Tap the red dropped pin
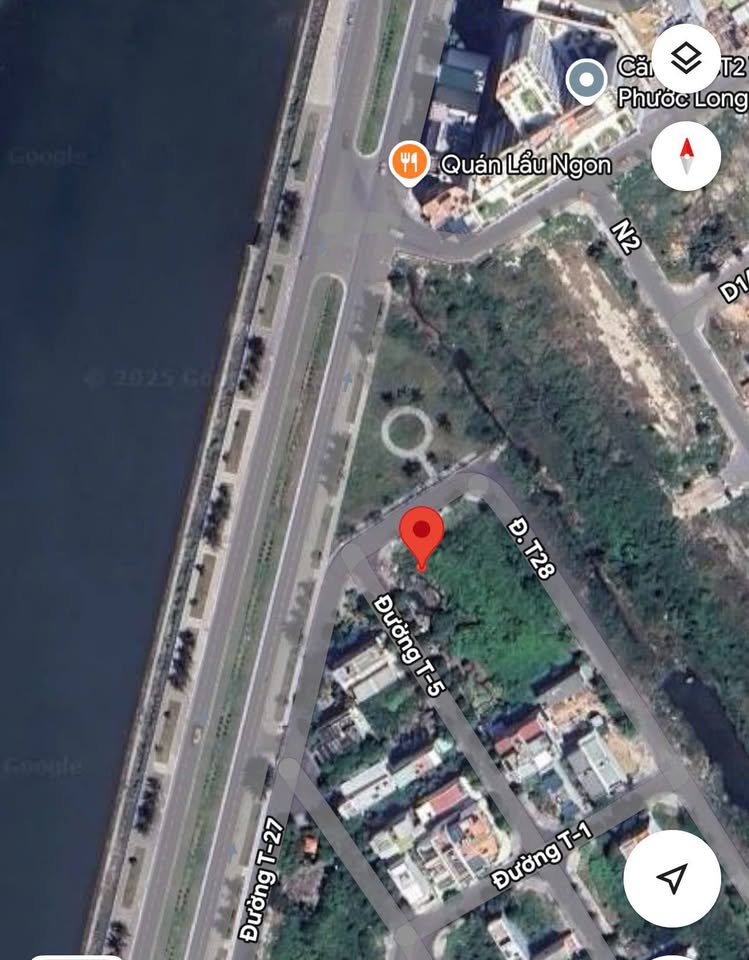Screen dimensions: 749x960 click(x=422, y=535)
